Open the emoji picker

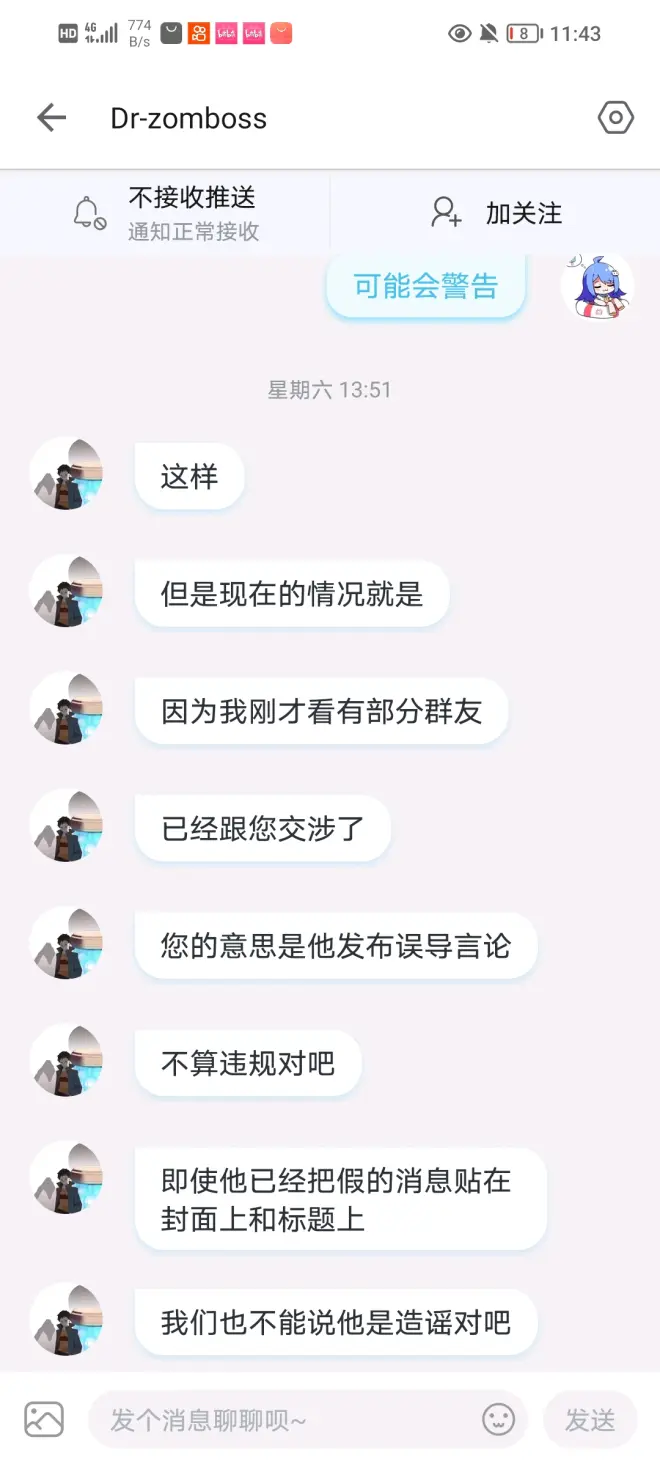coord(498,1419)
